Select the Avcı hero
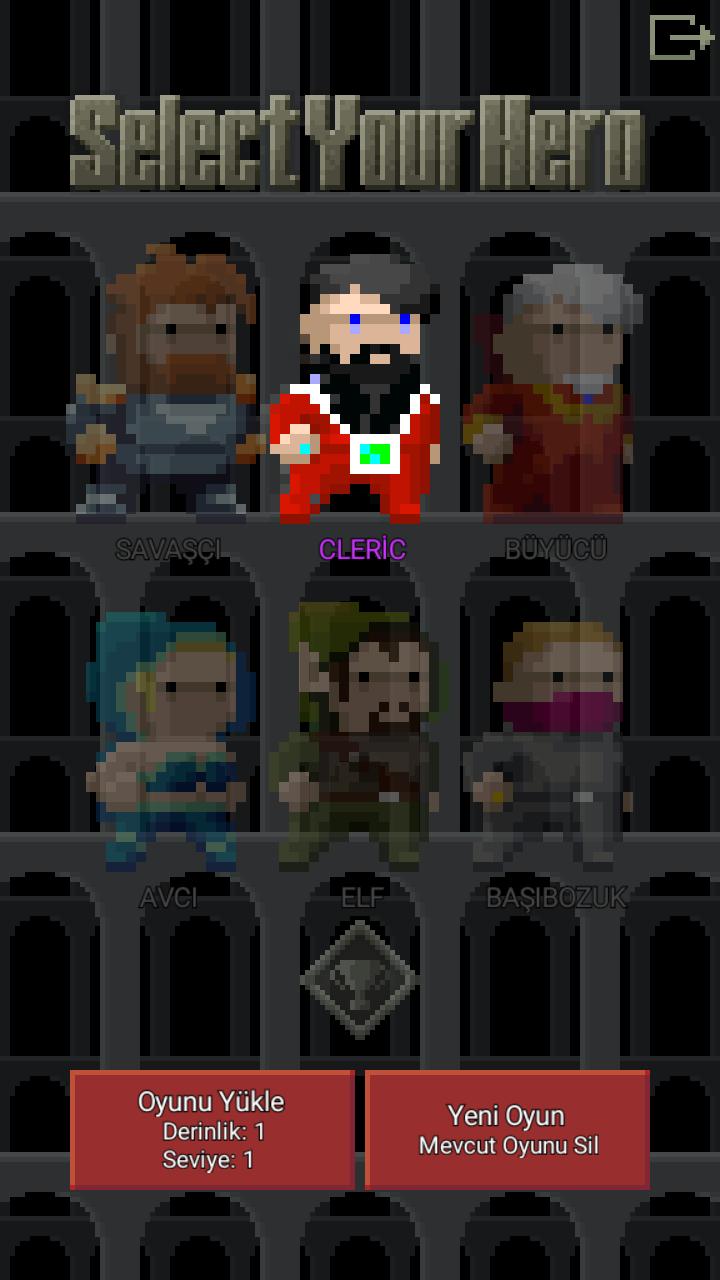Screen dimensions: 720x1280 (x=168, y=740)
